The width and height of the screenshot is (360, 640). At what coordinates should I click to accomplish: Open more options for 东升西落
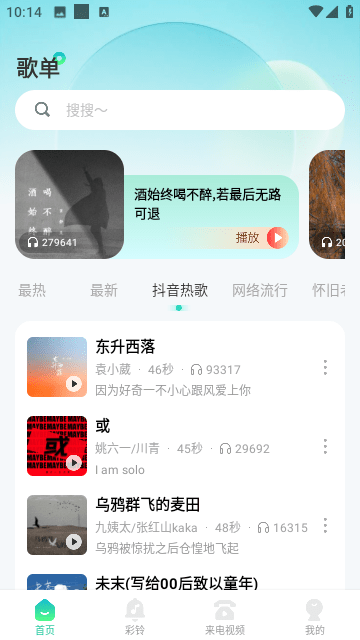pos(325,367)
